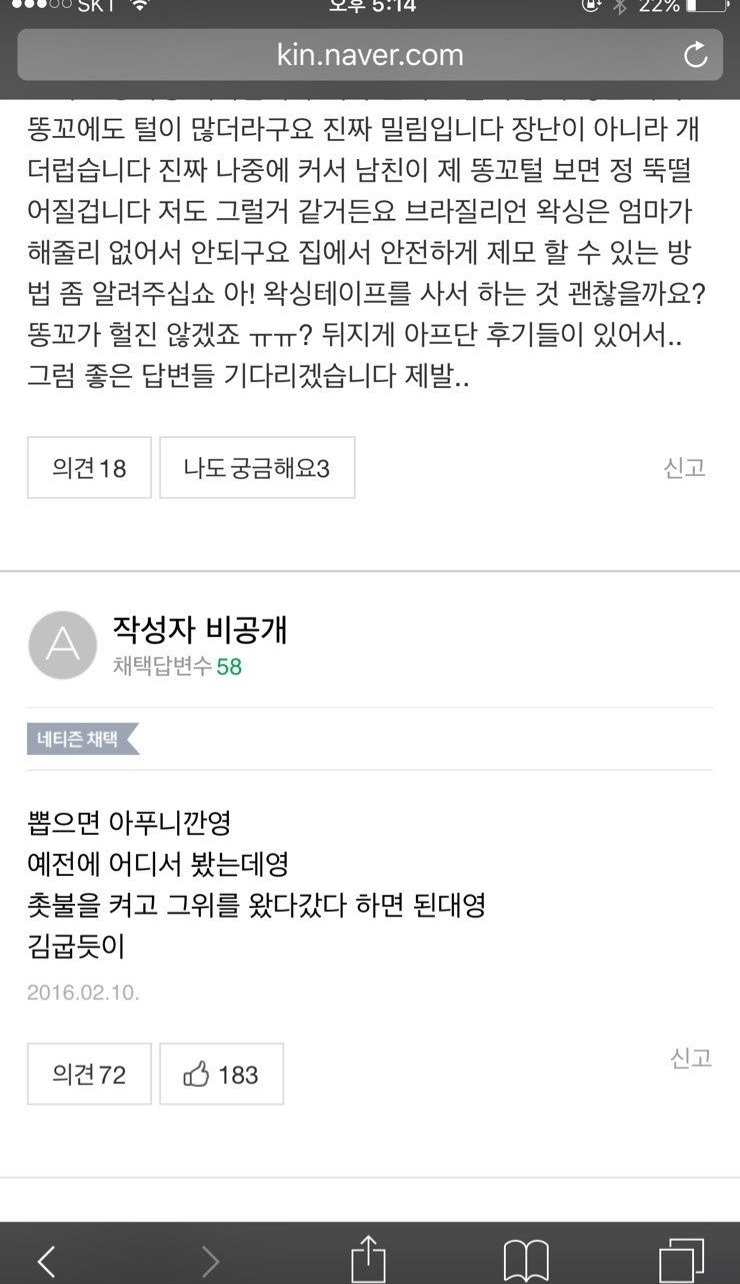Image resolution: width=740 pixels, height=1284 pixels.
Task: Like the answer with the thumbs-up 183
Action: [x=221, y=1074]
